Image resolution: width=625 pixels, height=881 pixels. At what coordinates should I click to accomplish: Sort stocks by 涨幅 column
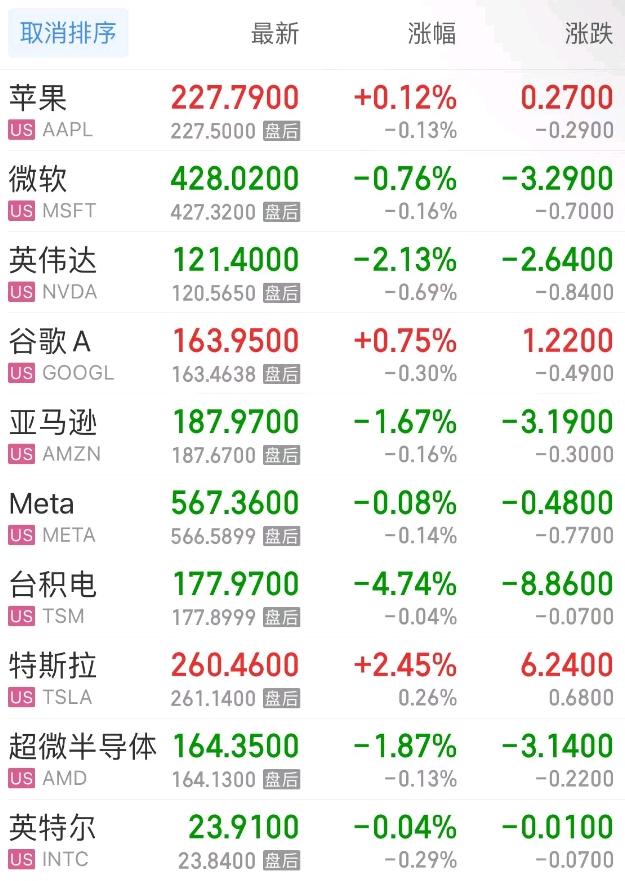click(432, 33)
